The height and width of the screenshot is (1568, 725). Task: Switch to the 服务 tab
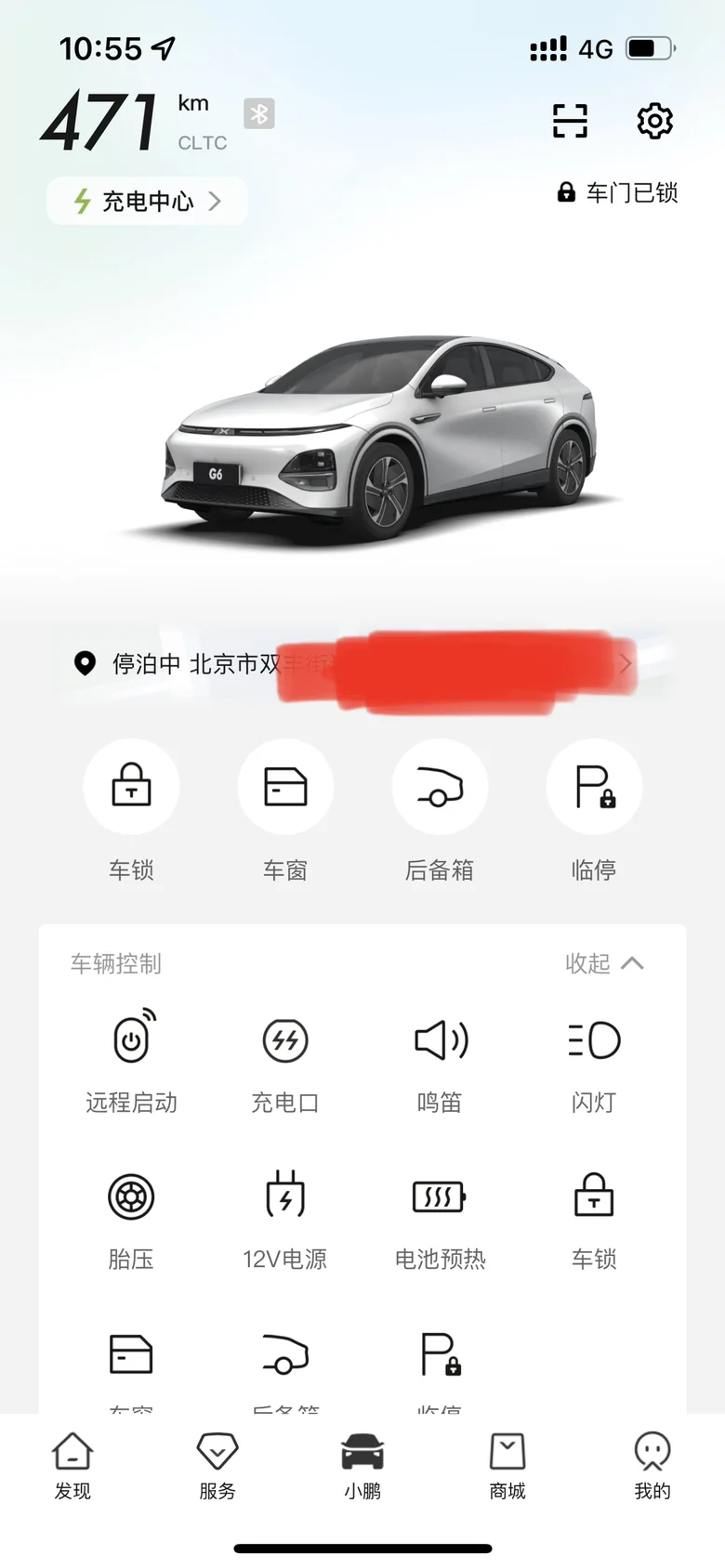(217, 1465)
